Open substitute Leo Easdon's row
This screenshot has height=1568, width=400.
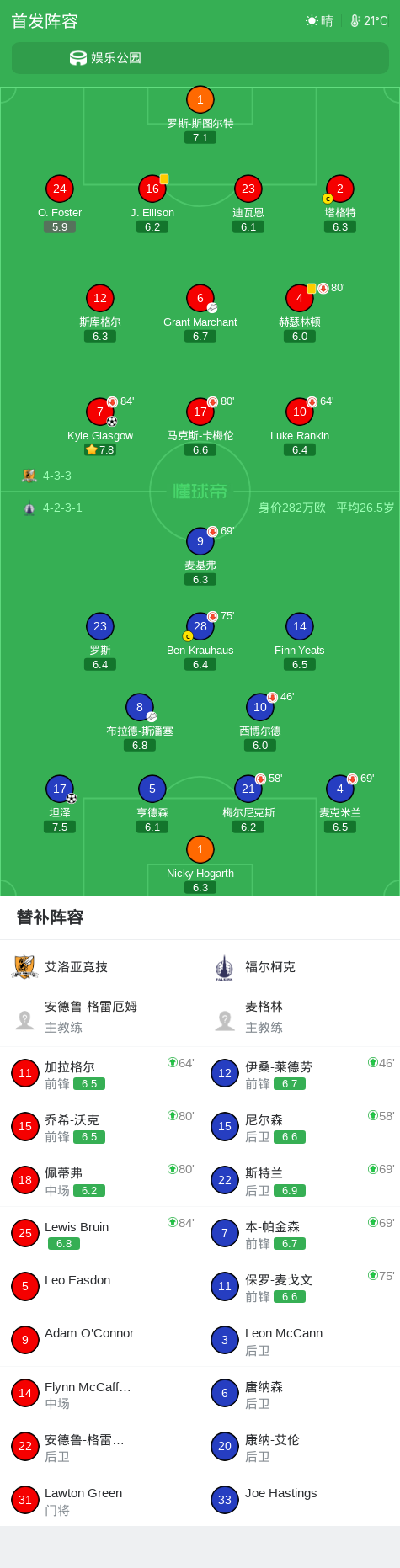point(100,1286)
